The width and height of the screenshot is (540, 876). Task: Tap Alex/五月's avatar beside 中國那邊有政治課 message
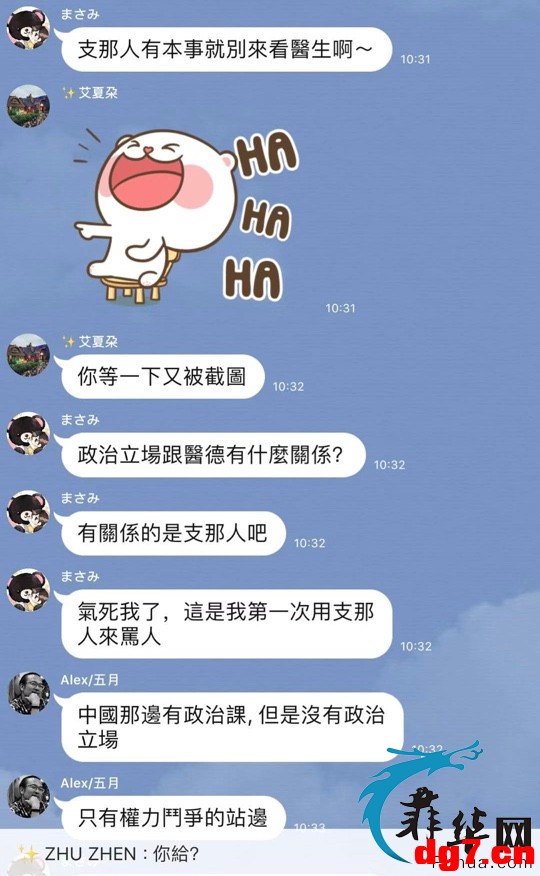click(28, 693)
